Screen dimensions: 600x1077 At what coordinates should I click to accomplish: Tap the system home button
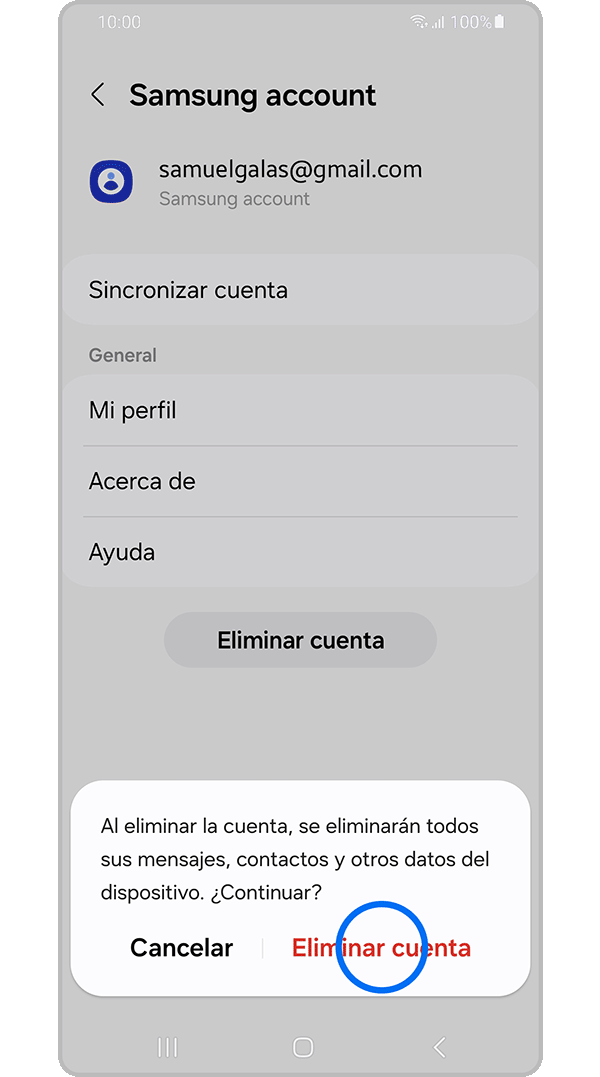tap(303, 1047)
